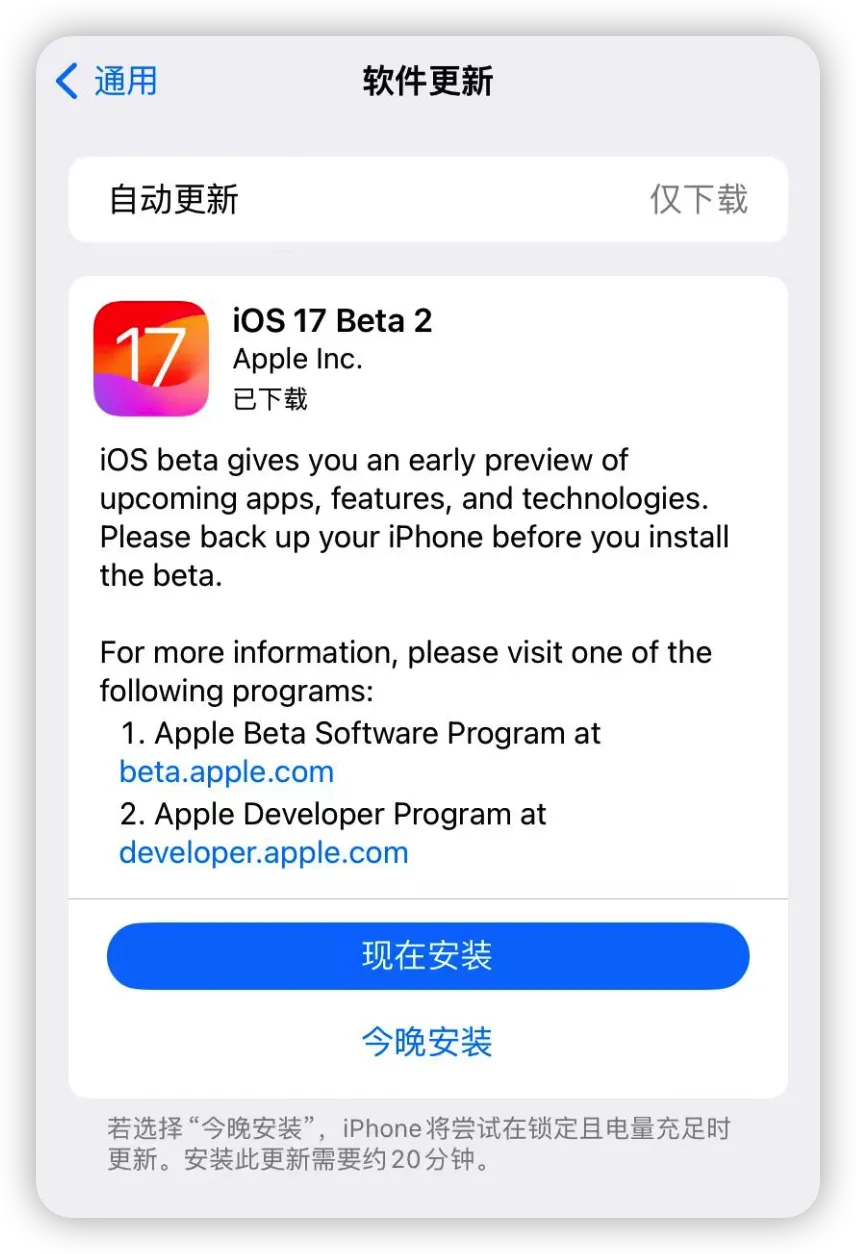Open the developer.apple.com link
The width and height of the screenshot is (856, 1254).
pos(264,853)
